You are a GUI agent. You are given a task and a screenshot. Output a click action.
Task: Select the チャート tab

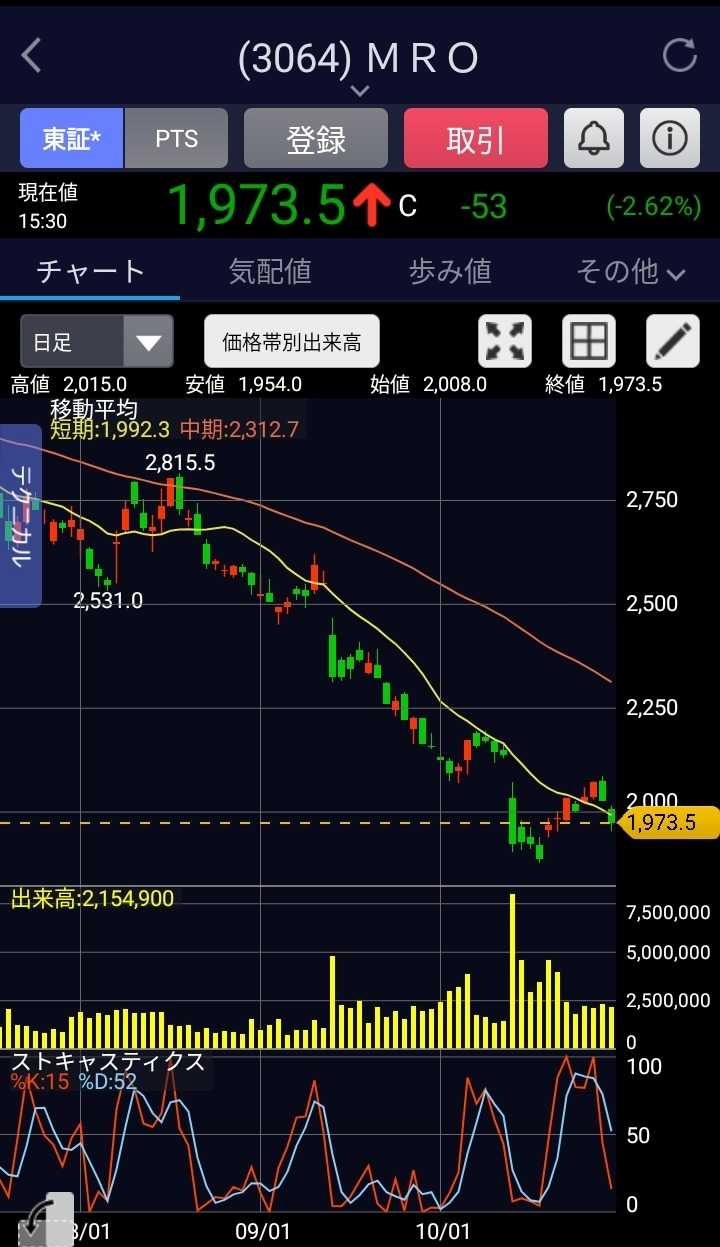pos(90,271)
